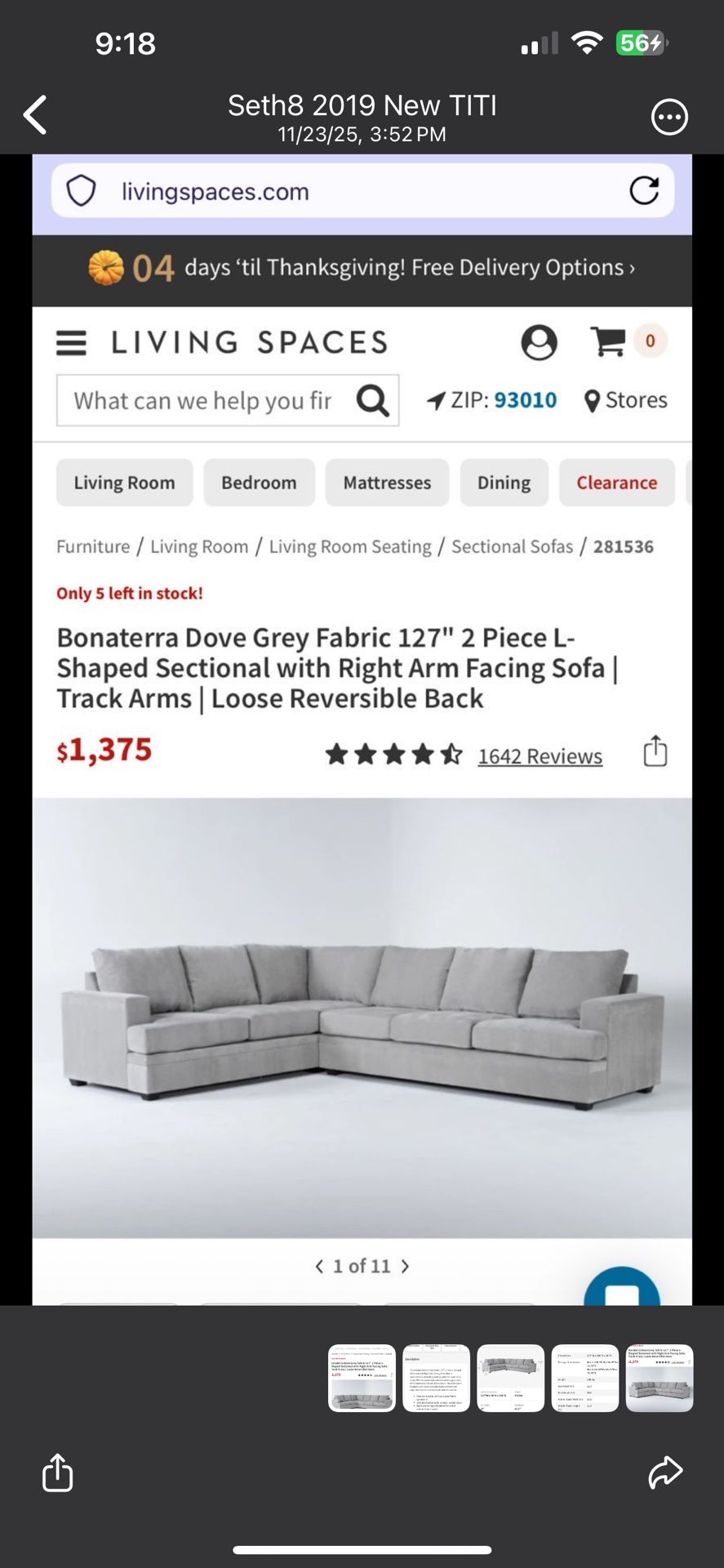Viewport: 724px width, 1568px height.
Task: Open the thumbnail showing description text
Action: [436, 1378]
